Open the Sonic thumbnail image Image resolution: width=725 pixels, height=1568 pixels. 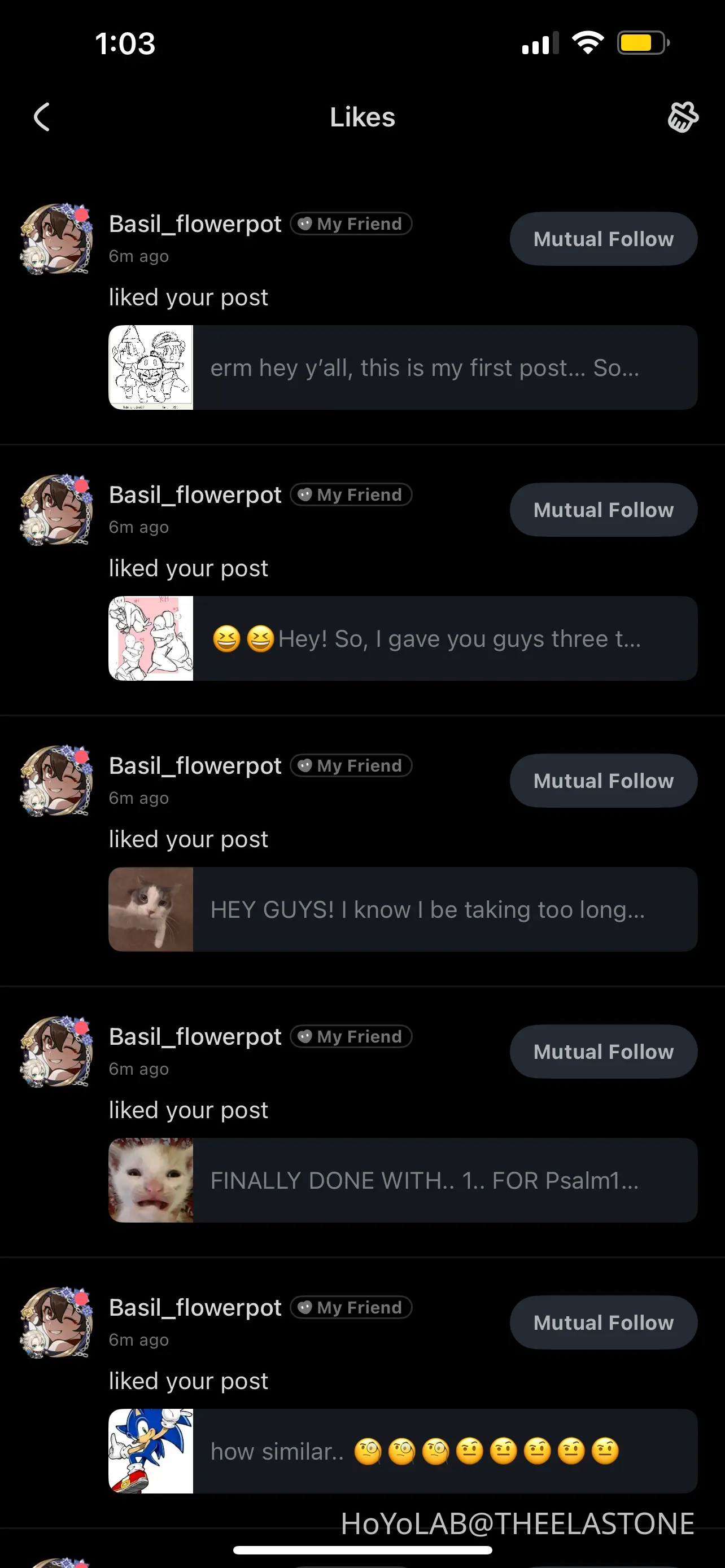pyautogui.click(x=150, y=1452)
